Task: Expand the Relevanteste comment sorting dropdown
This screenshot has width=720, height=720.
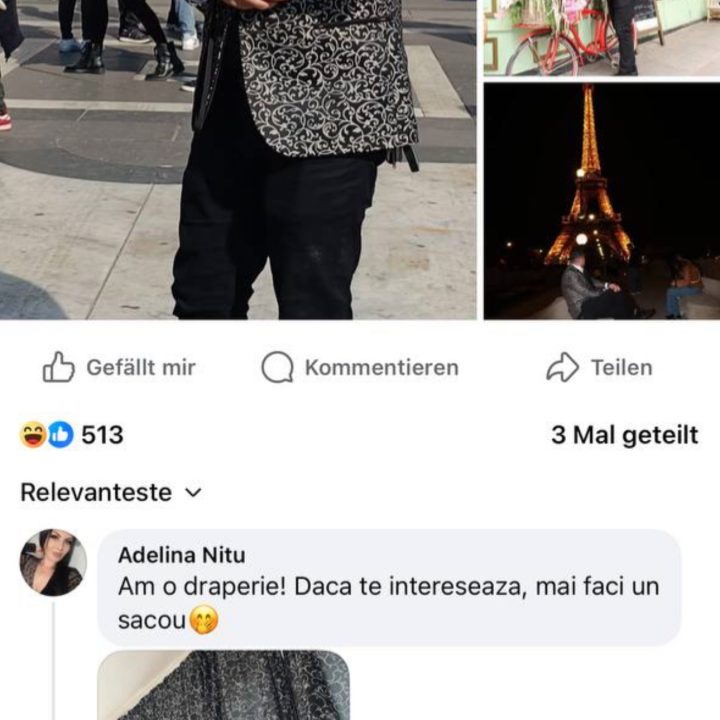Action: click(x=111, y=492)
